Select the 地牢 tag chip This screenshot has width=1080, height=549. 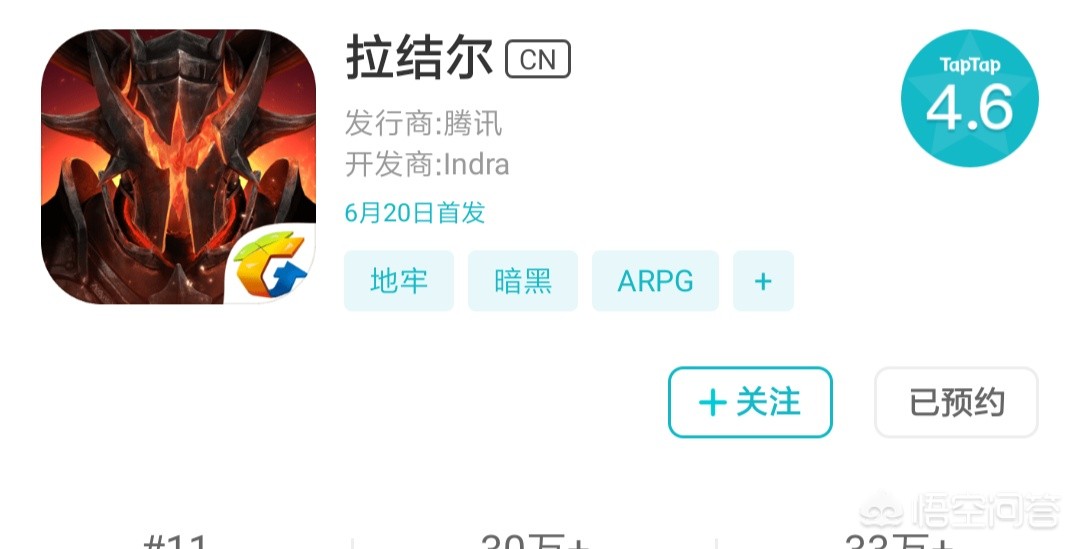pos(399,281)
